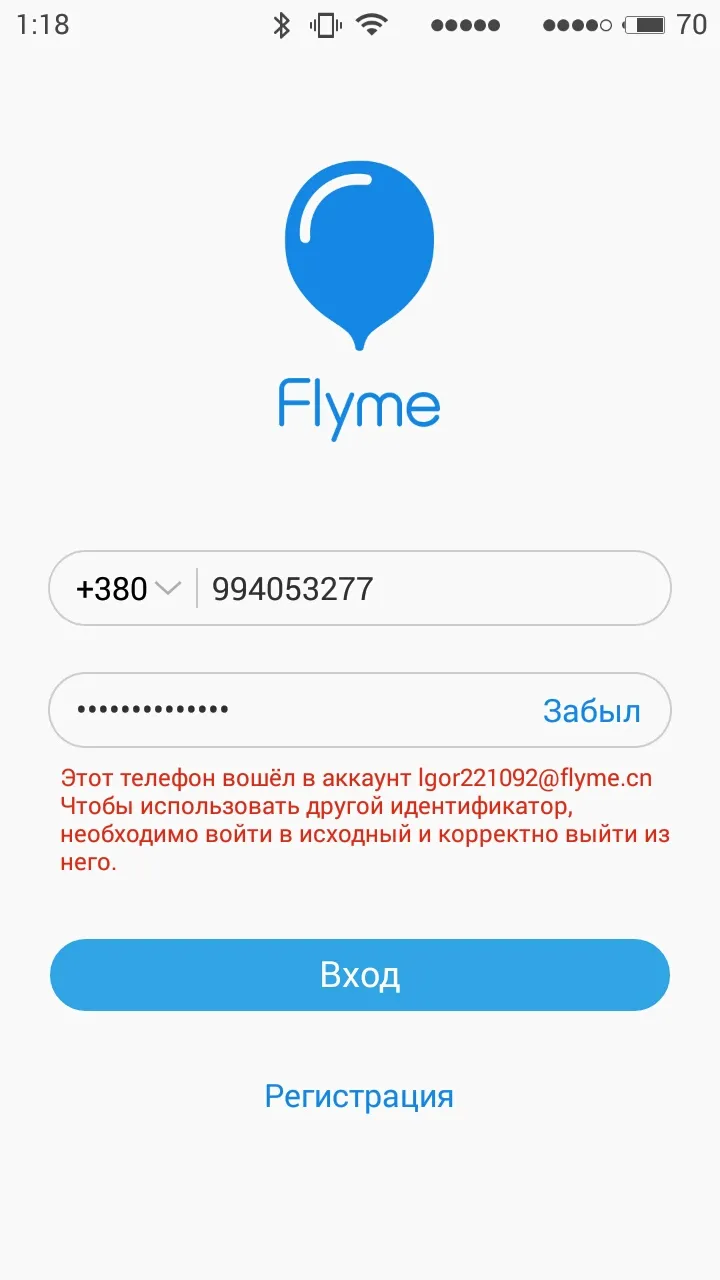Log in with the Вход button
Viewport: 720px width, 1280px height.
click(x=360, y=975)
